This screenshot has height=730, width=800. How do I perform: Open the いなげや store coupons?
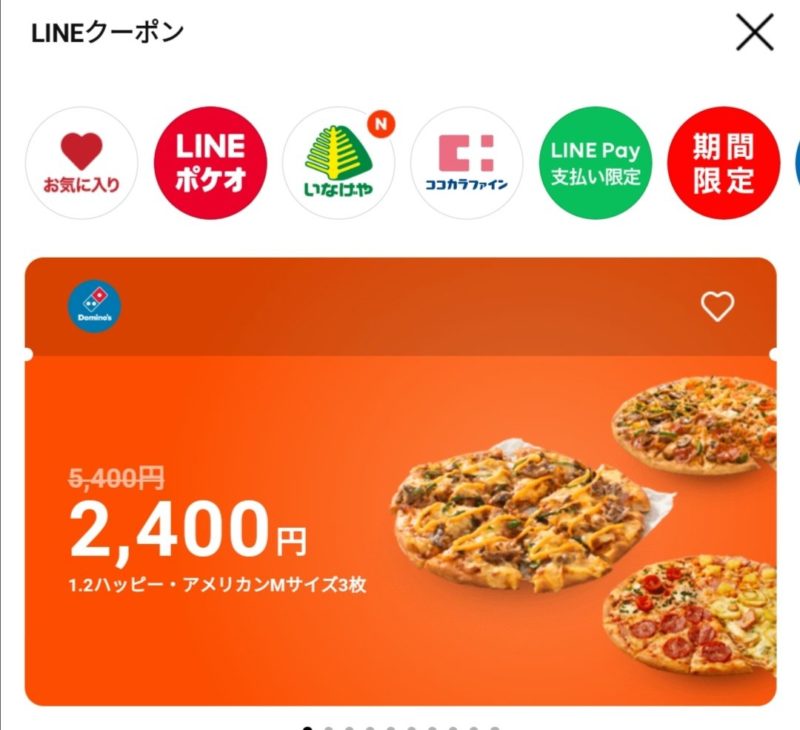coord(339,163)
